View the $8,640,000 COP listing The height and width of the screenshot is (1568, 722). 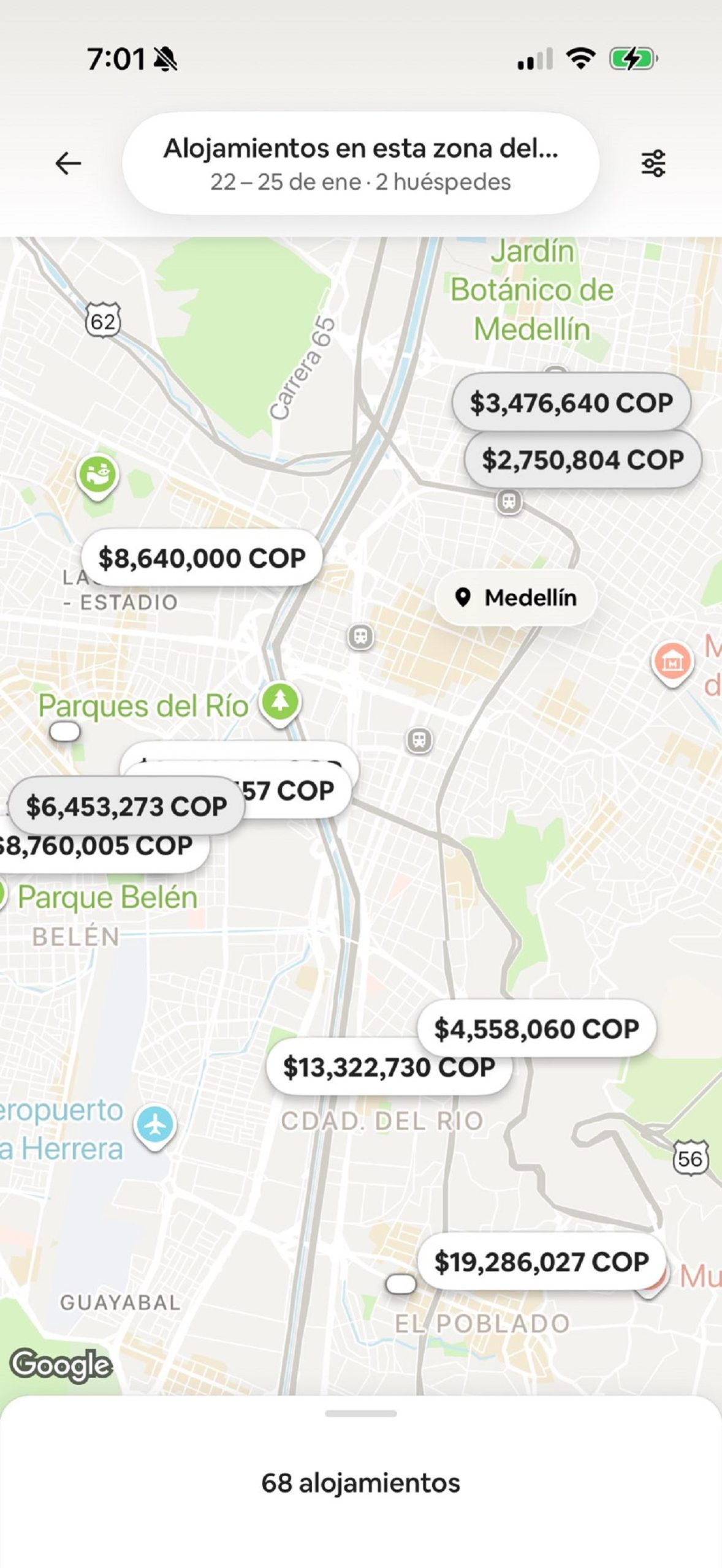point(202,558)
